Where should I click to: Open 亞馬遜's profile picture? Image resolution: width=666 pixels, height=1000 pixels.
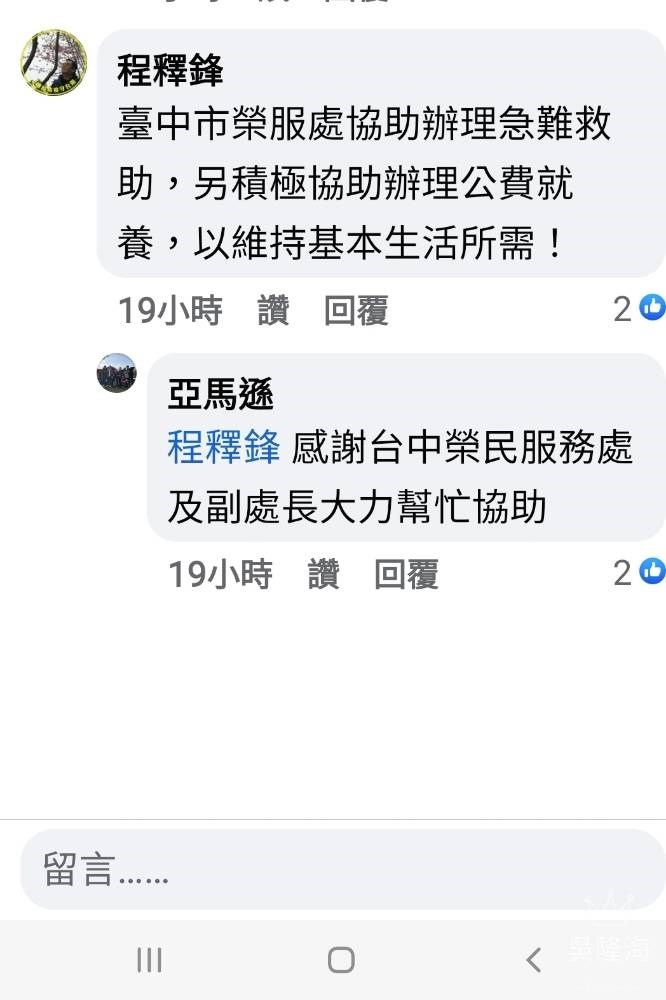[x=116, y=373]
